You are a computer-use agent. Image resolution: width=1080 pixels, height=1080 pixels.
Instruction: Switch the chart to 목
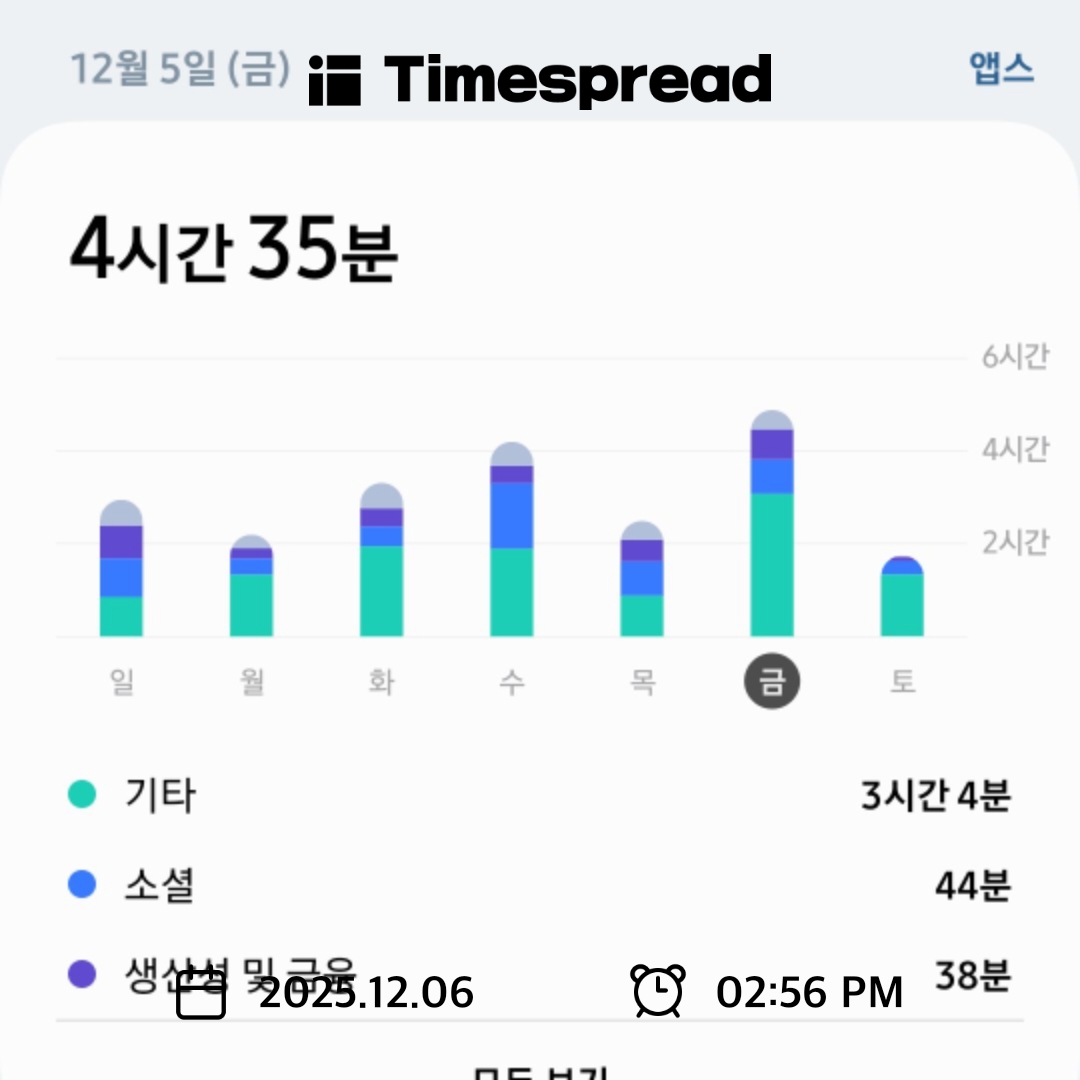pyautogui.click(x=642, y=683)
